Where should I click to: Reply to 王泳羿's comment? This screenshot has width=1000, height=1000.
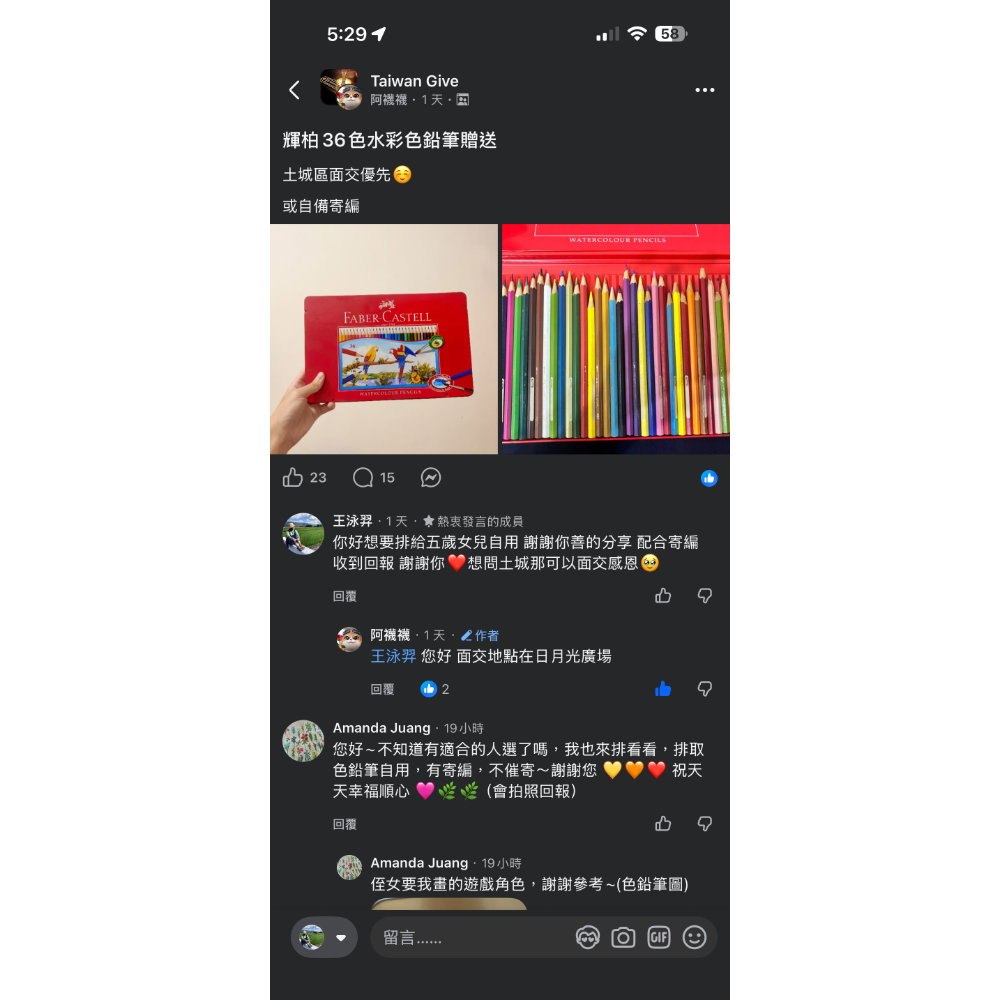coord(344,596)
